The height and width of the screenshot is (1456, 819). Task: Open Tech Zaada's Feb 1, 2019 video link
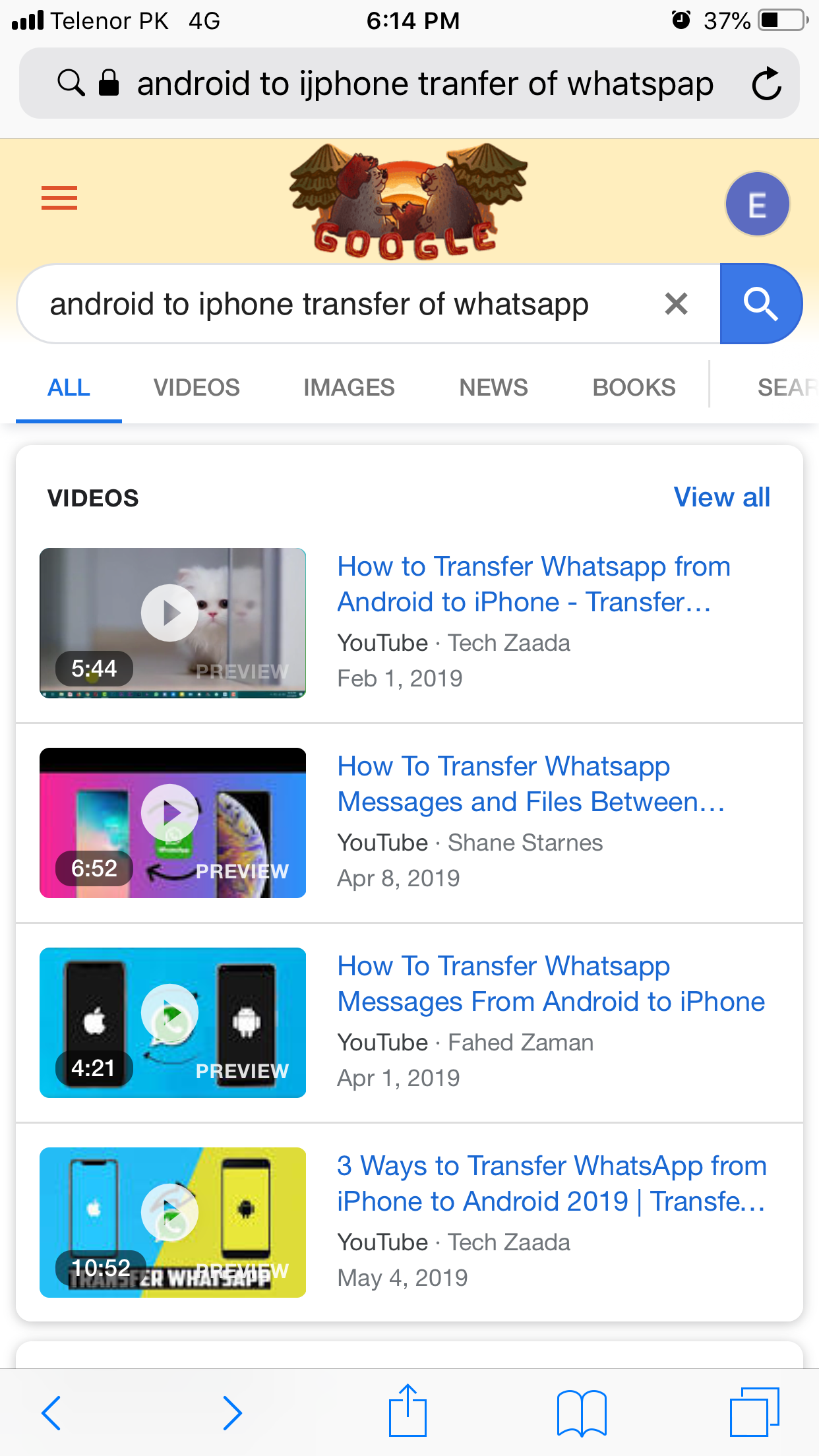533,584
